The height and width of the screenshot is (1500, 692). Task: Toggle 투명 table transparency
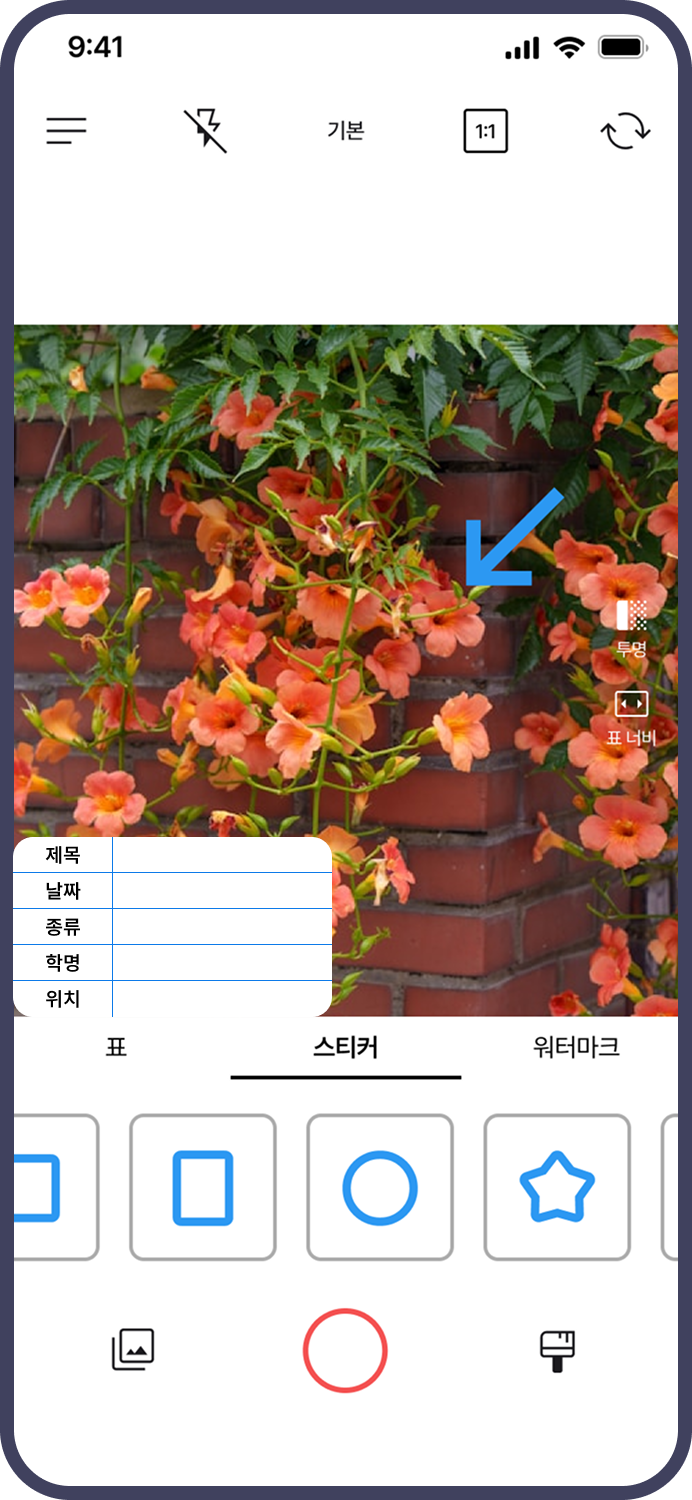[x=631, y=627]
